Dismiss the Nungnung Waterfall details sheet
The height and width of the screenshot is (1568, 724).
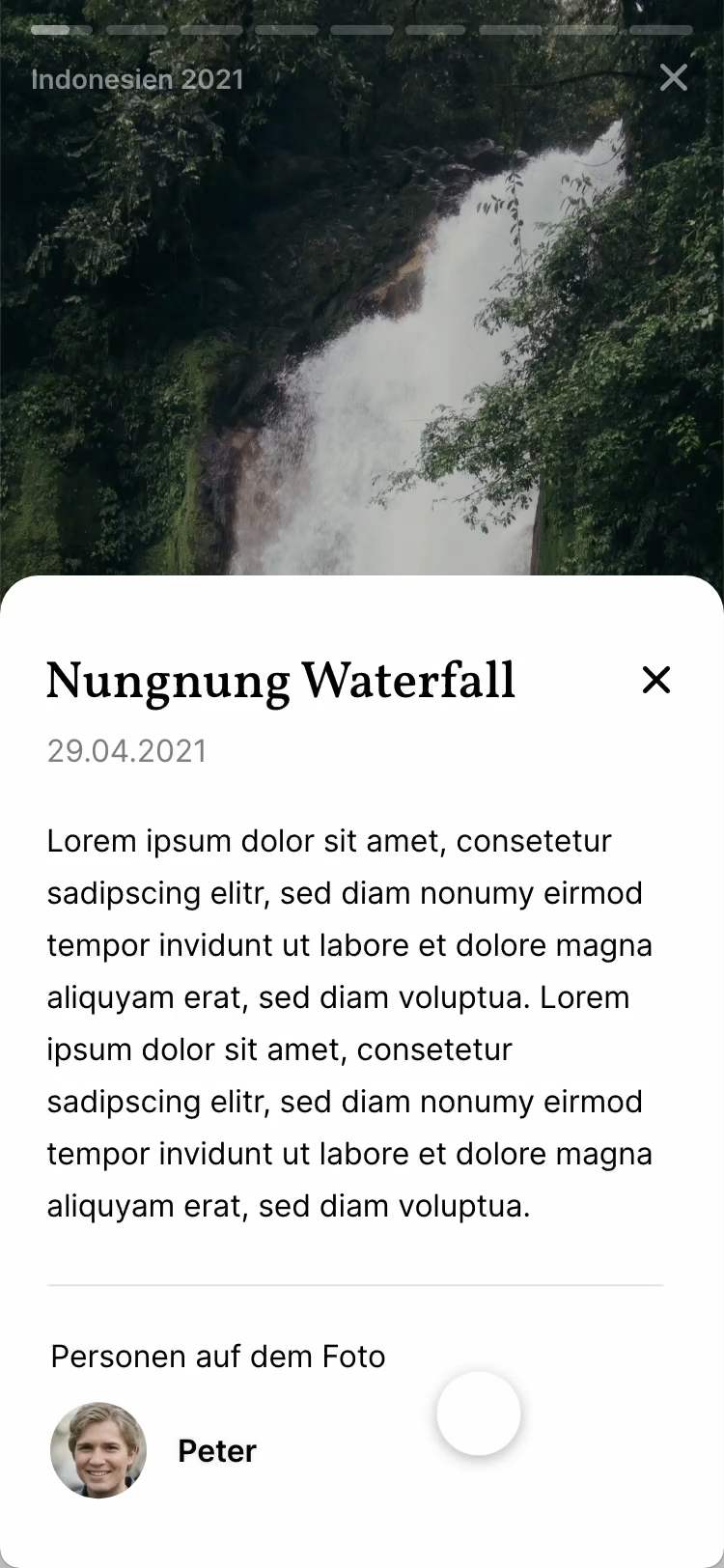click(x=656, y=680)
